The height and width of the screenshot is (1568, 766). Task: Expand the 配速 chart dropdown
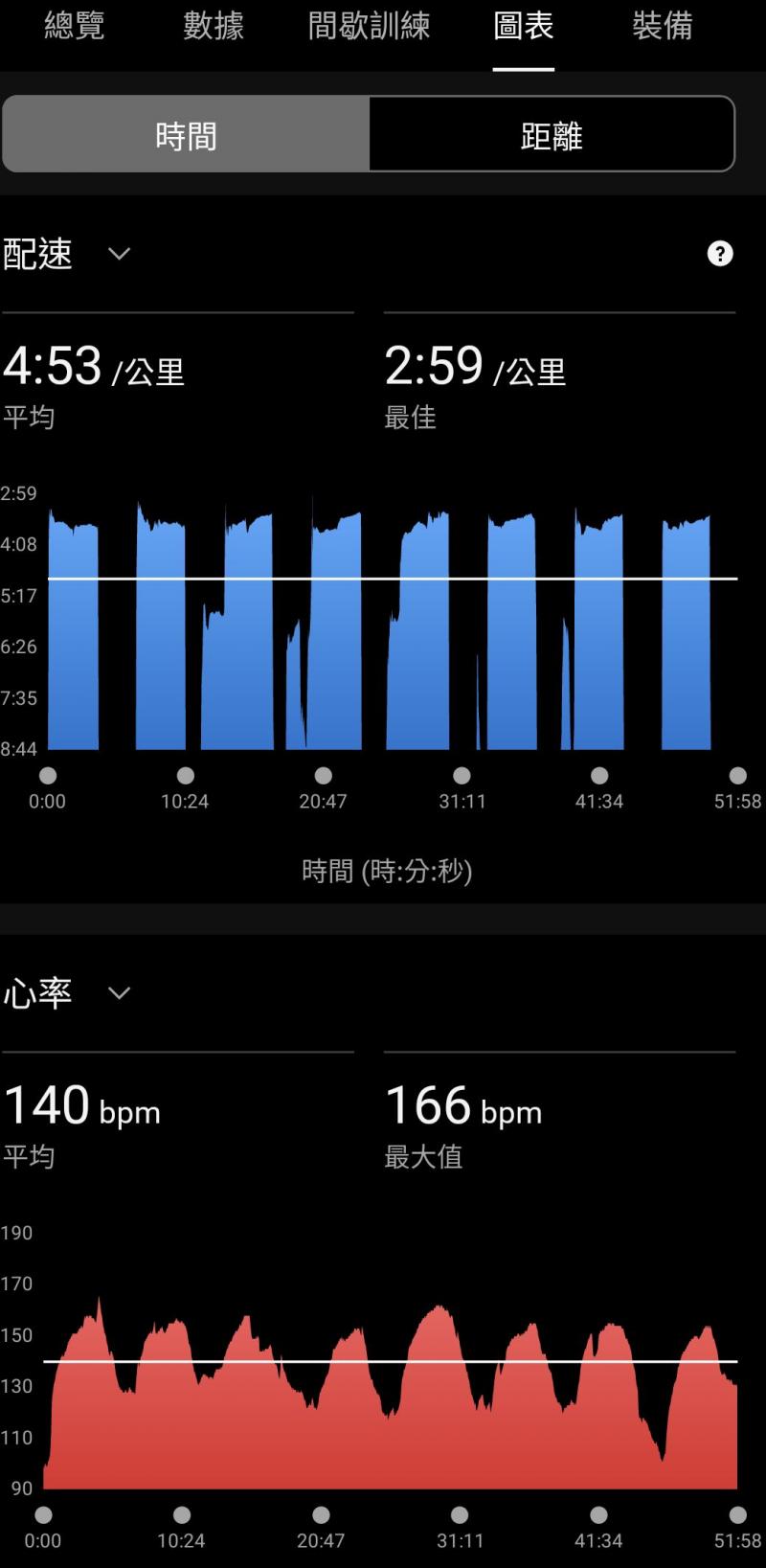119,254
